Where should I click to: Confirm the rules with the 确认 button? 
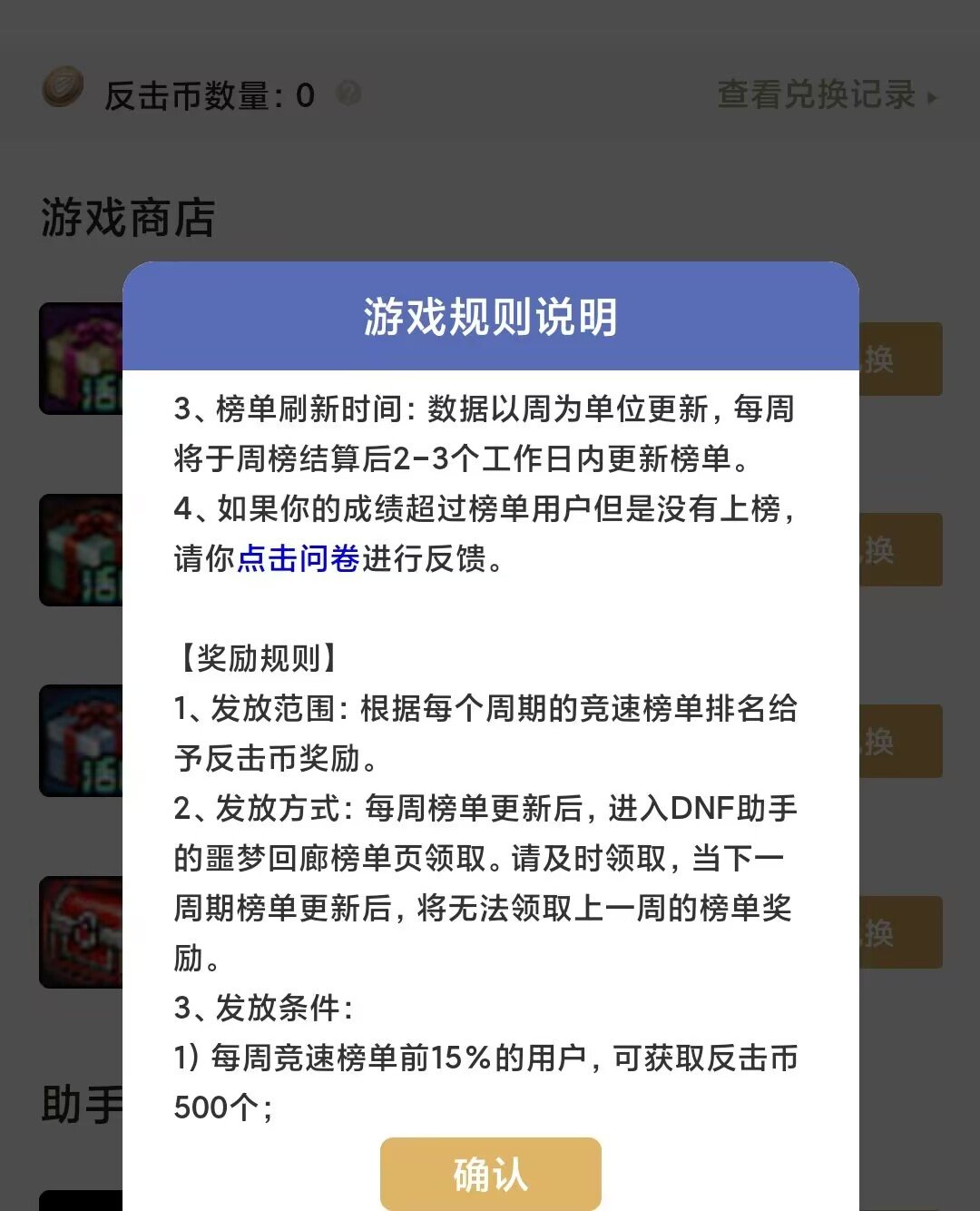tap(490, 1172)
